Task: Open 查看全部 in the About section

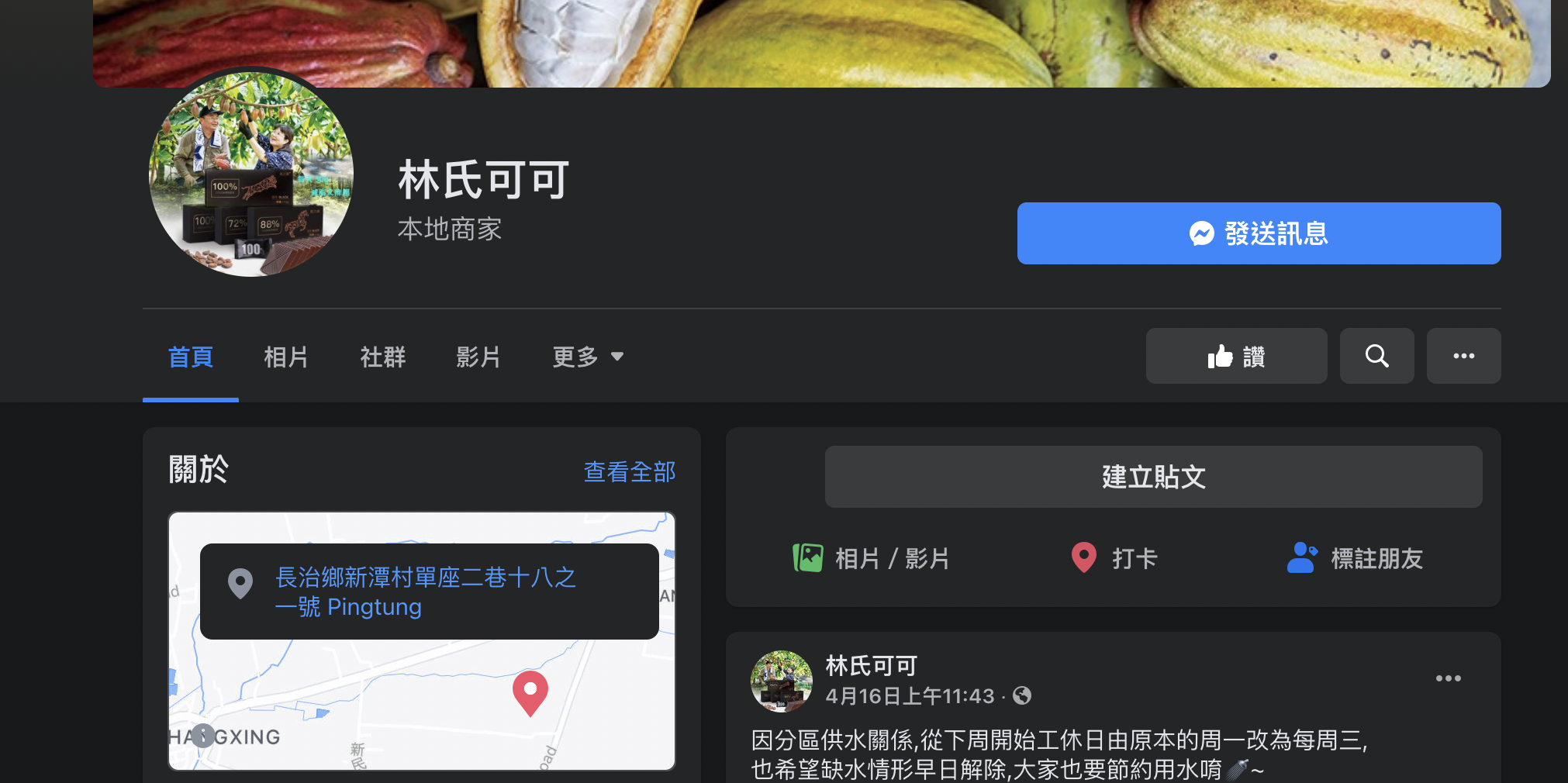Action: (x=629, y=471)
